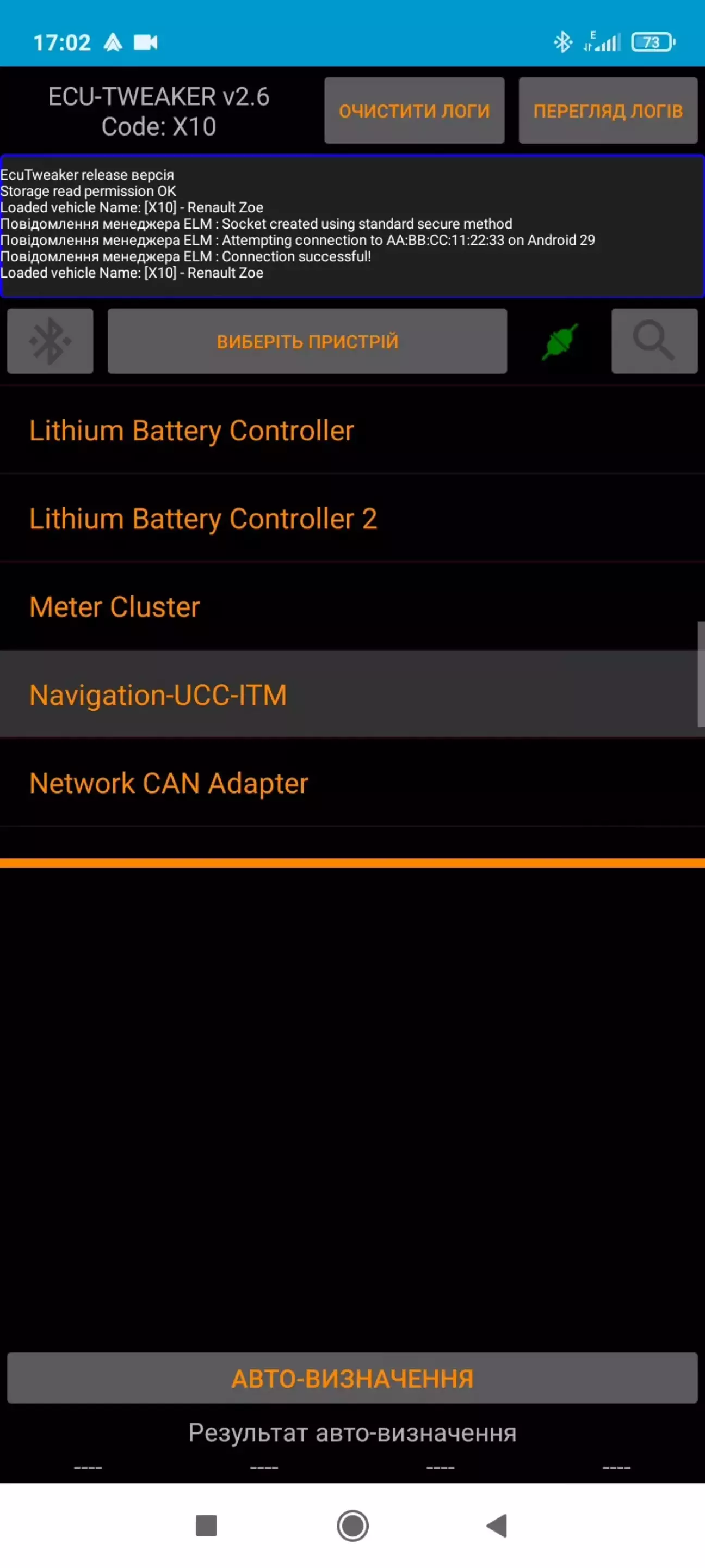Go to the home screen
This screenshot has width=705, height=1568.
tap(353, 1526)
